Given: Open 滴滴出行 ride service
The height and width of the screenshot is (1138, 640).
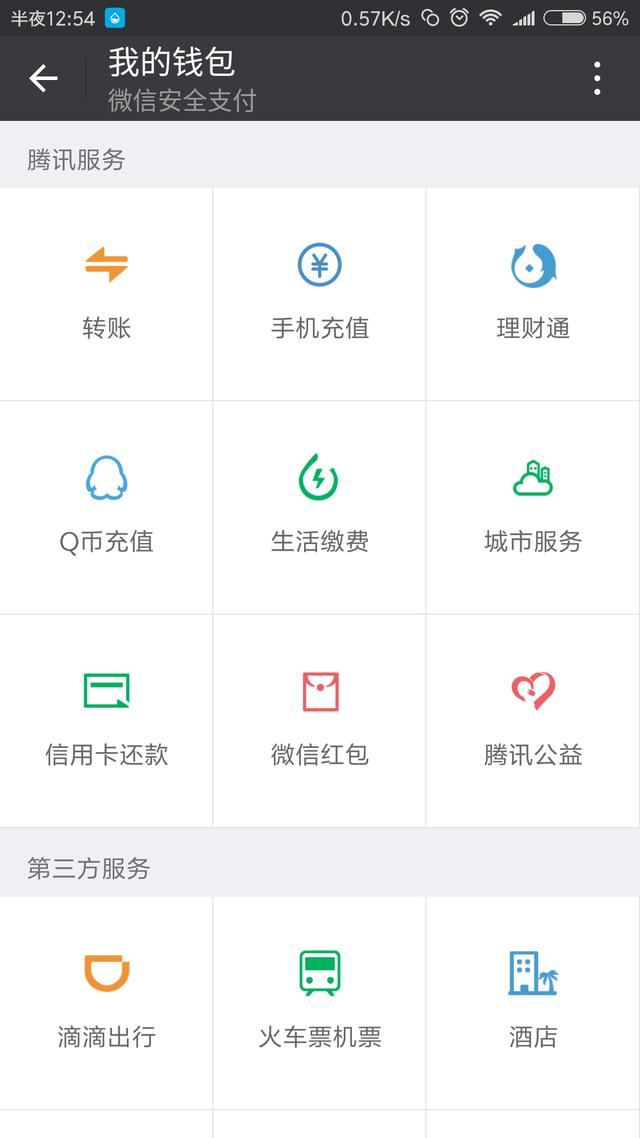Looking at the screenshot, I should click(106, 1001).
